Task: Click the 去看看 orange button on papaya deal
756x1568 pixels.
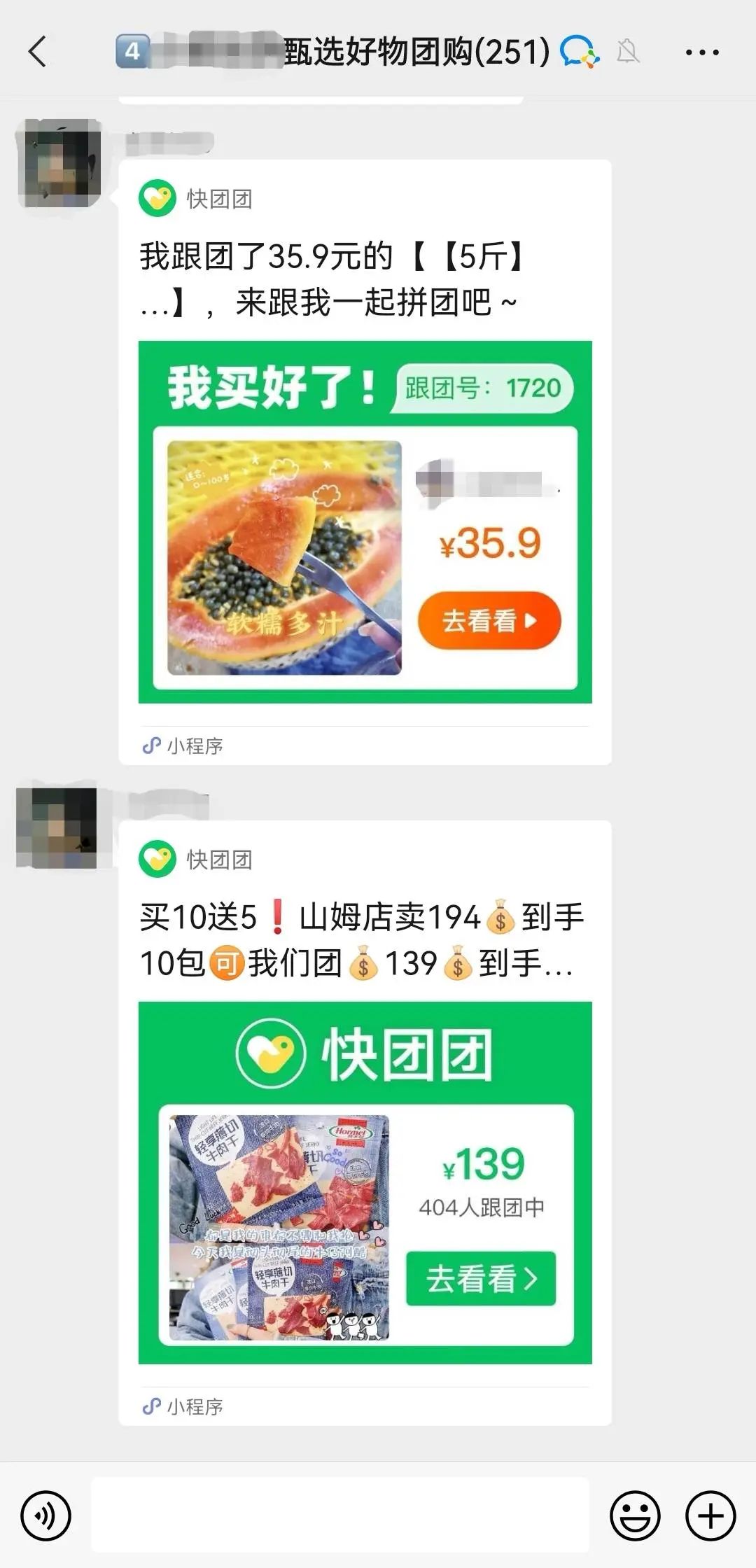Action: [x=491, y=622]
